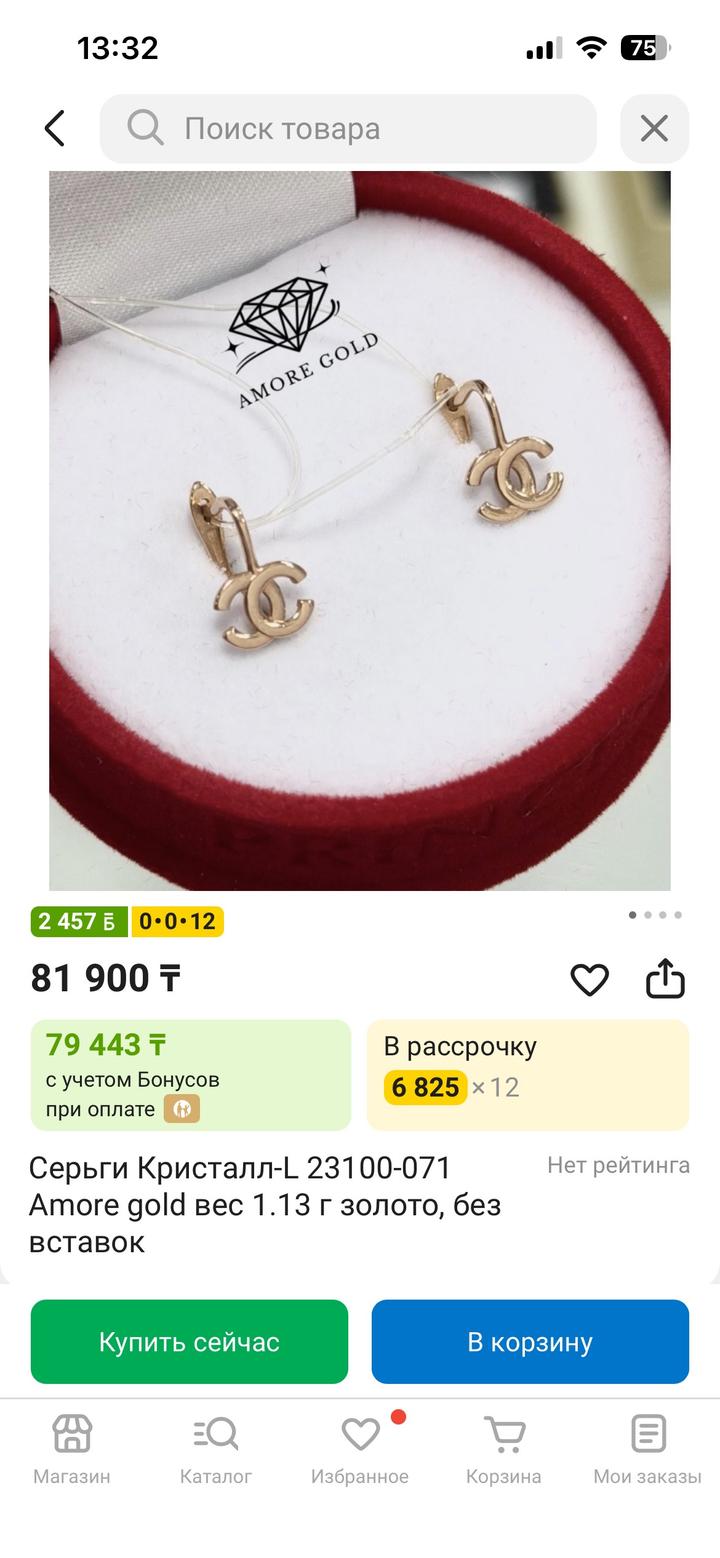720x1558 pixels.
Task: Share this product listing
Action: click(x=665, y=979)
